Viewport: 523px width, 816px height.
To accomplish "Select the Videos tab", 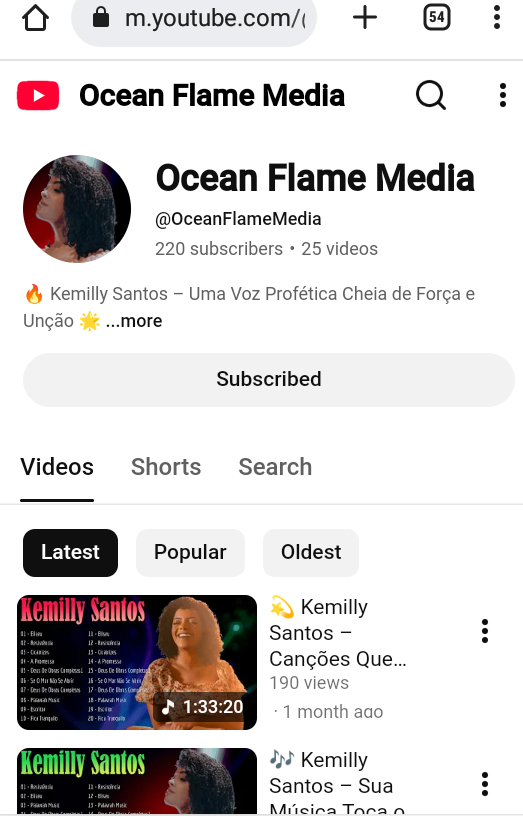I will pos(57,467).
